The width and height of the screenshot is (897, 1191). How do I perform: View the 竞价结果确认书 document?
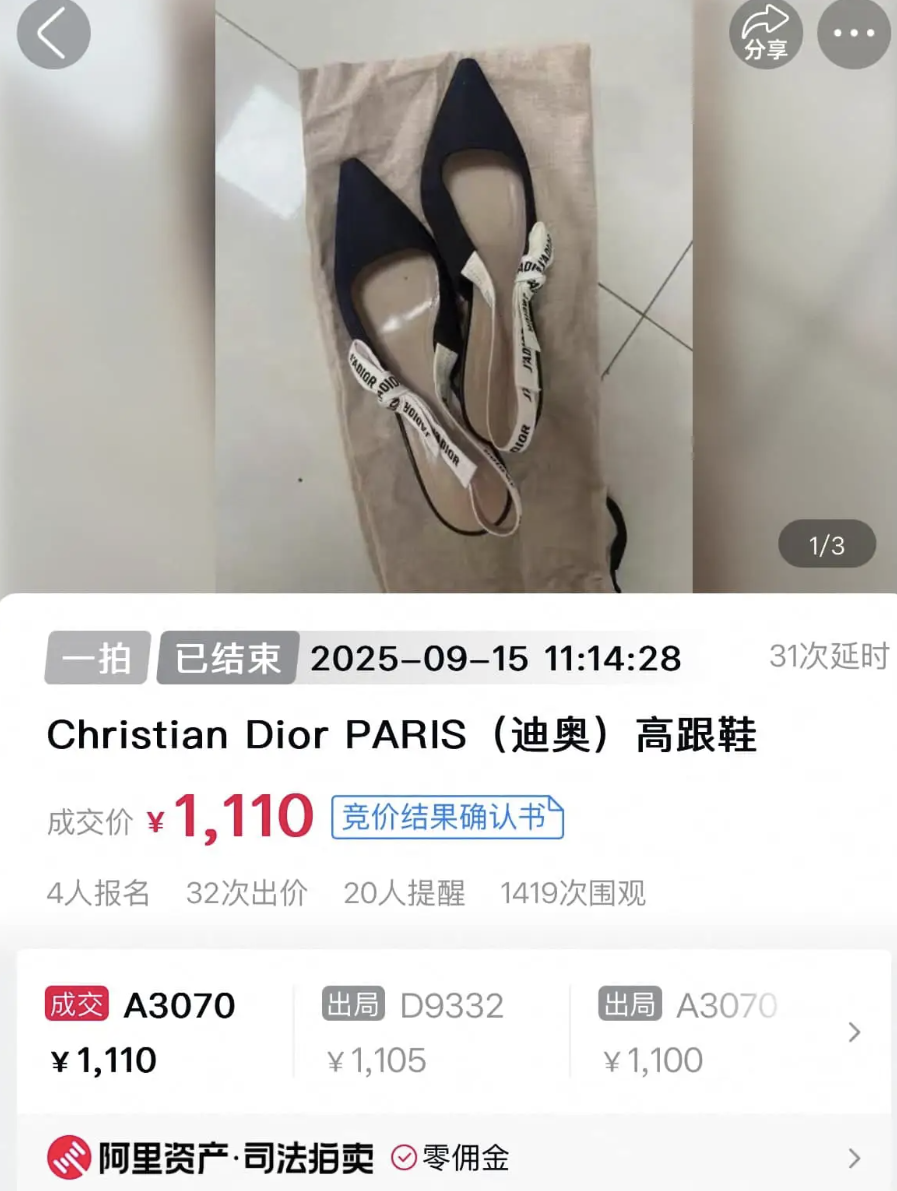click(447, 817)
